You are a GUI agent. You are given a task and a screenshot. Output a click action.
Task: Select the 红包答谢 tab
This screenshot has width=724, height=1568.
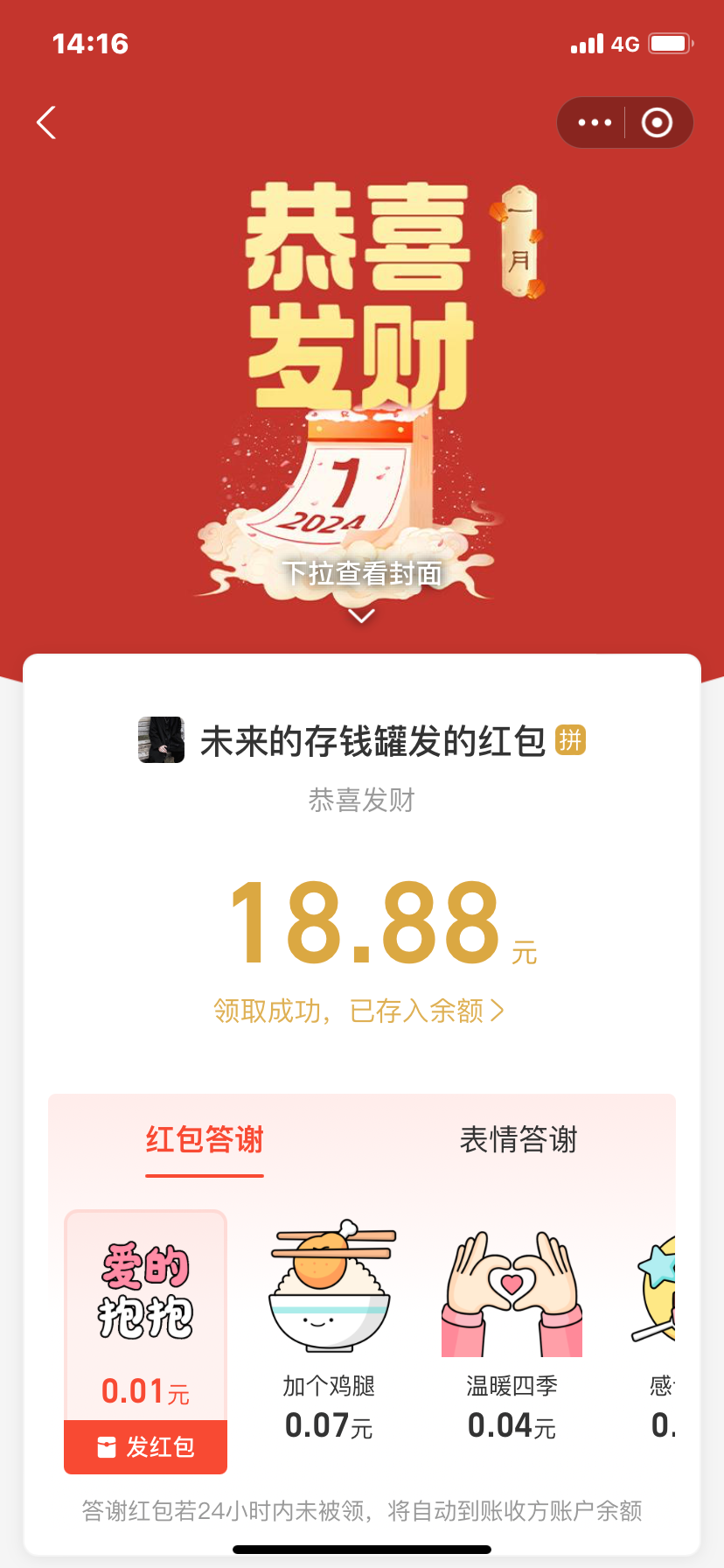pos(205,1139)
